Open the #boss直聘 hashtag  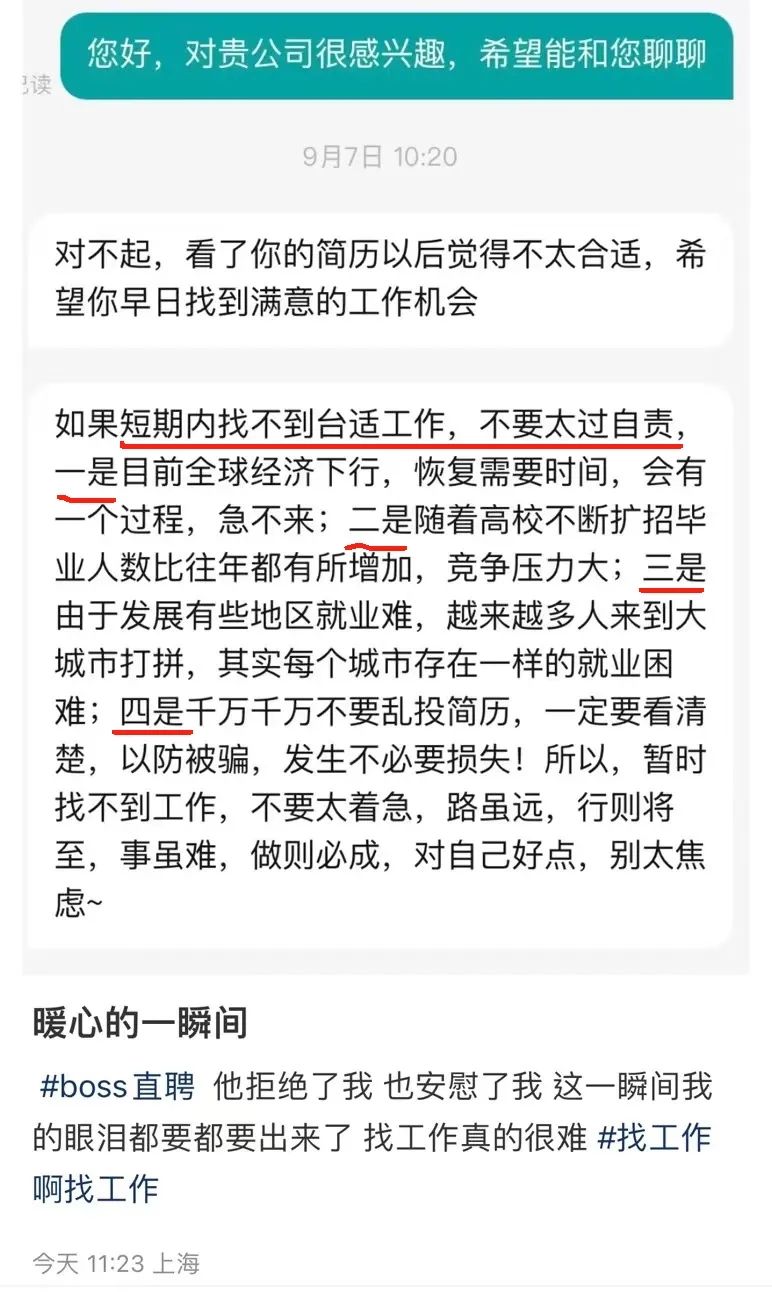117,1085
